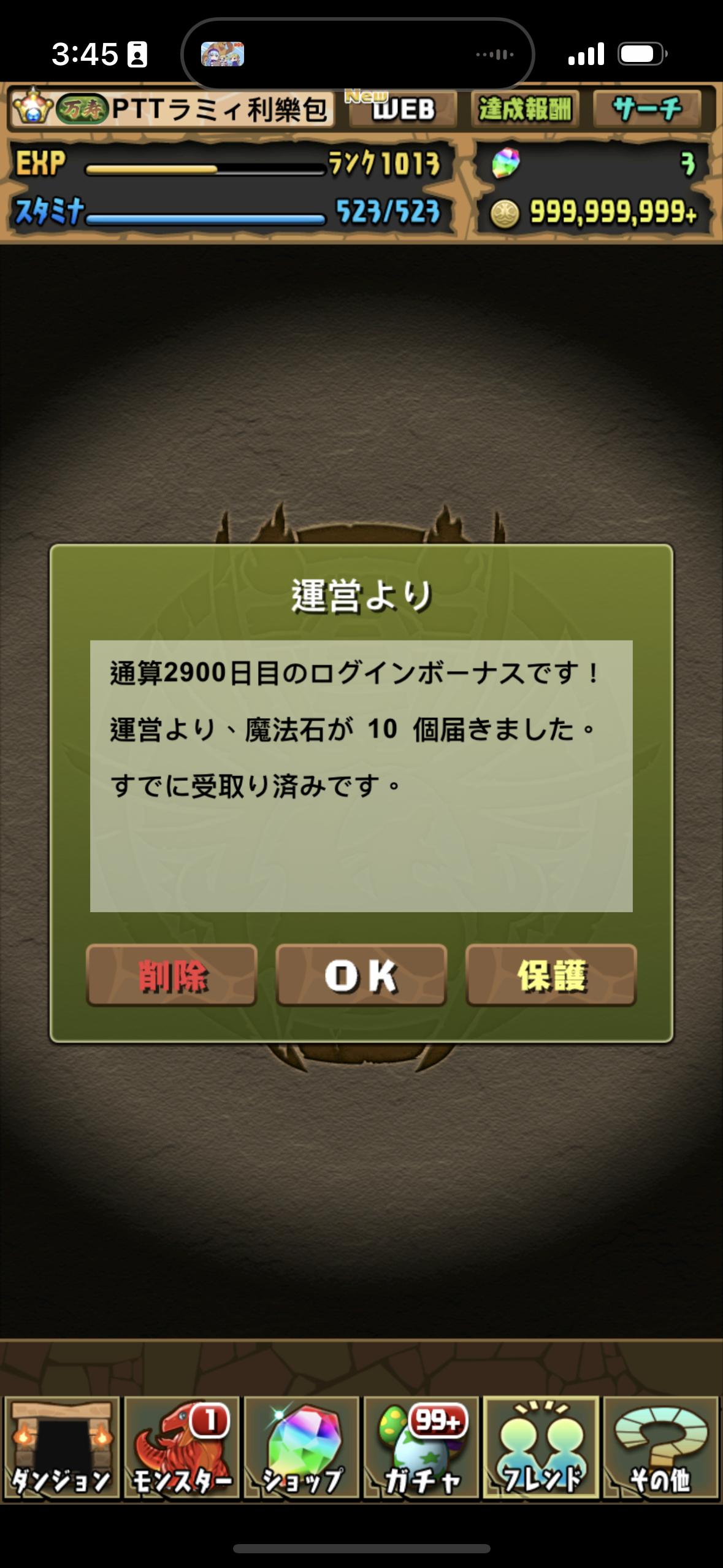Switch to the モンスター tab
The image size is (723, 1568).
click(182, 1448)
